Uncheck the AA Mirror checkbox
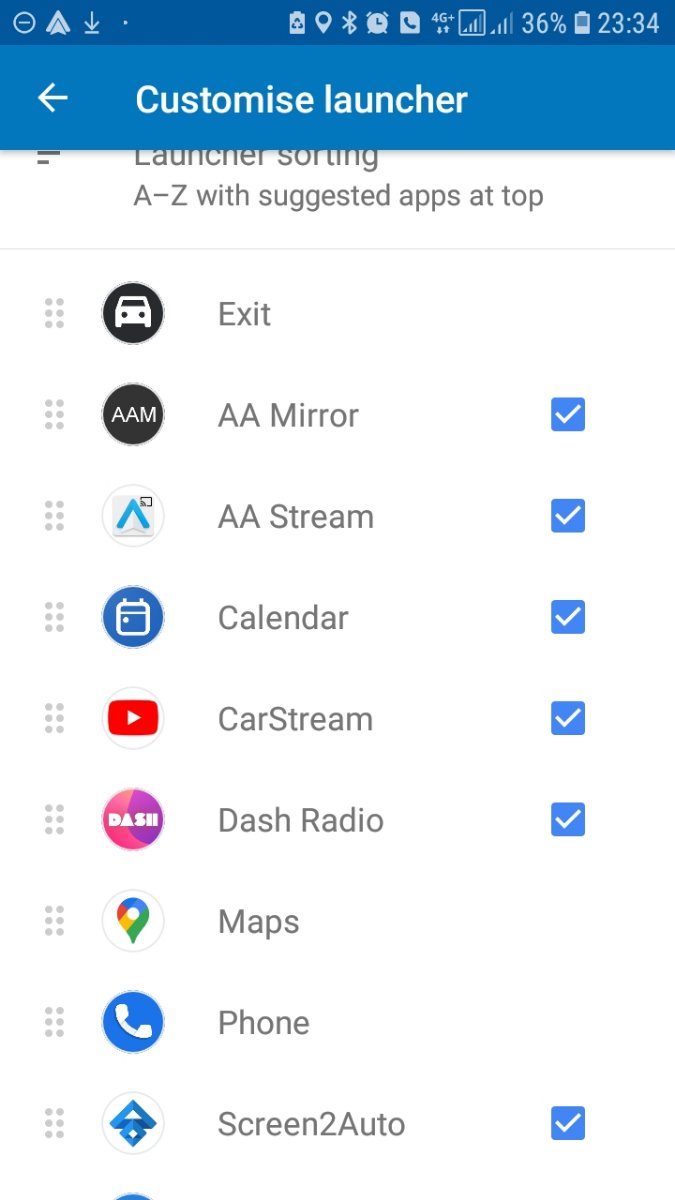The image size is (675, 1200). pos(568,415)
